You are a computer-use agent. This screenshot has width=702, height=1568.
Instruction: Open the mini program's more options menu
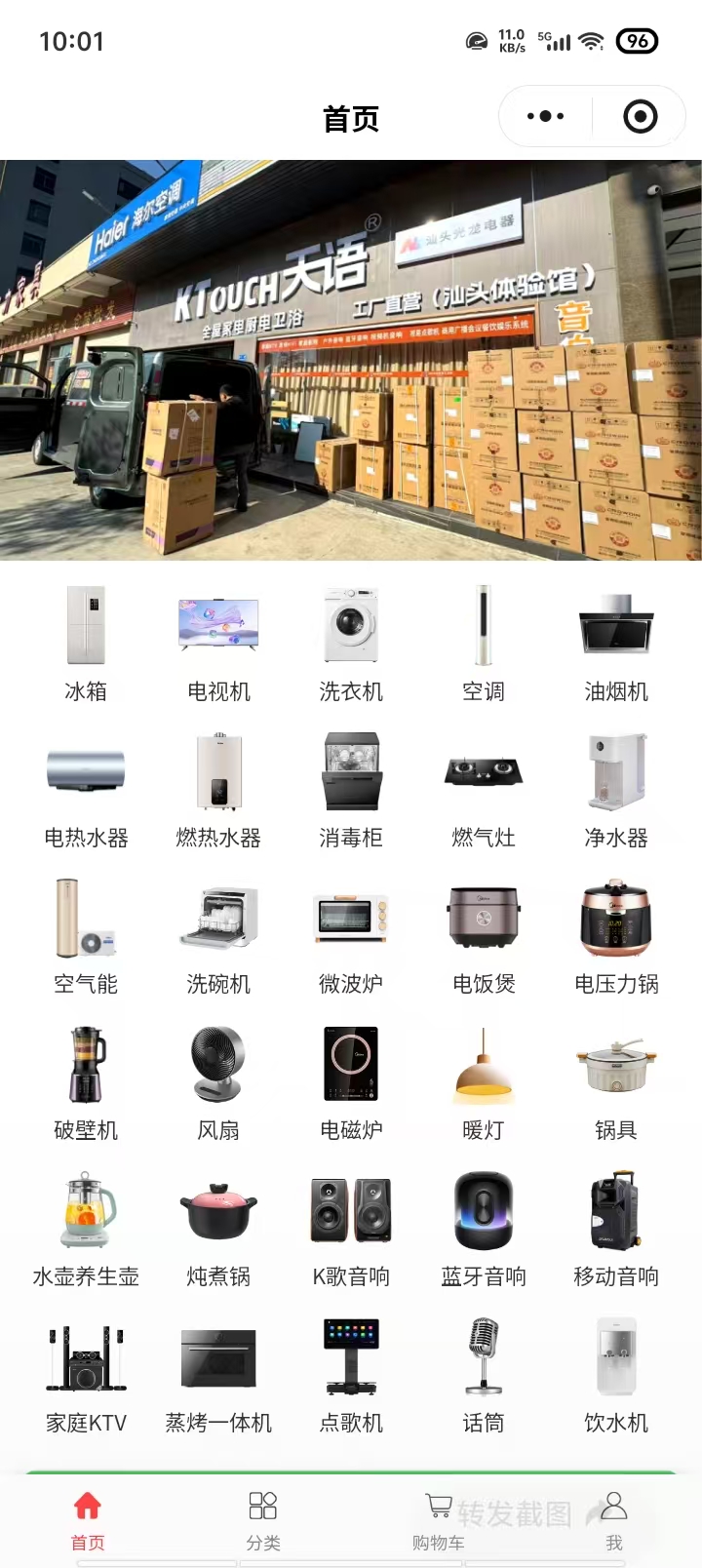(x=545, y=117)
